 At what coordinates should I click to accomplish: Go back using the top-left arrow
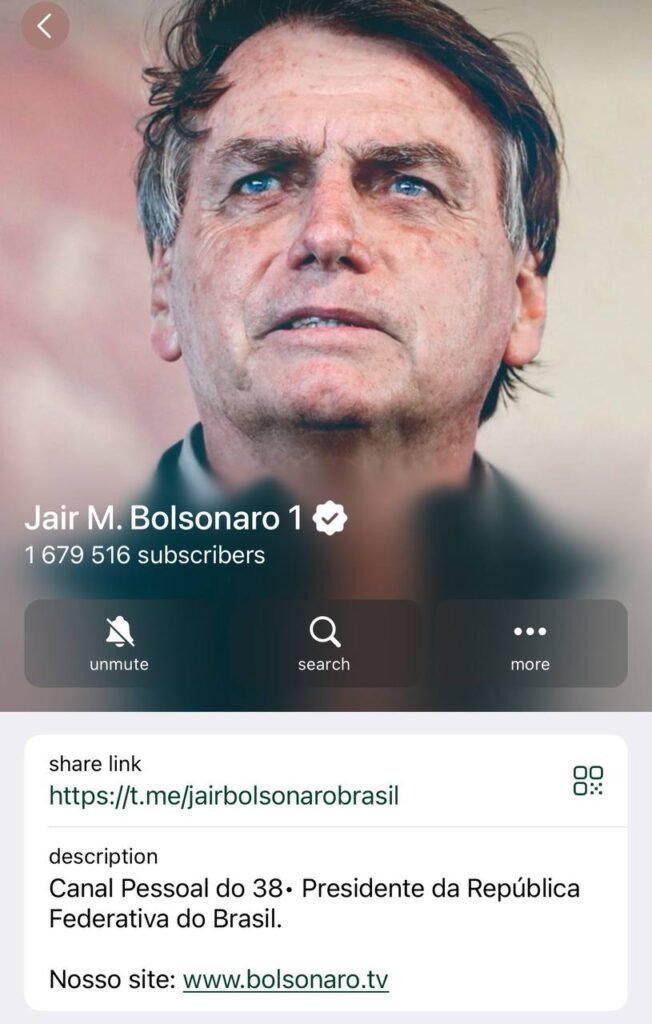pos(45,27)
